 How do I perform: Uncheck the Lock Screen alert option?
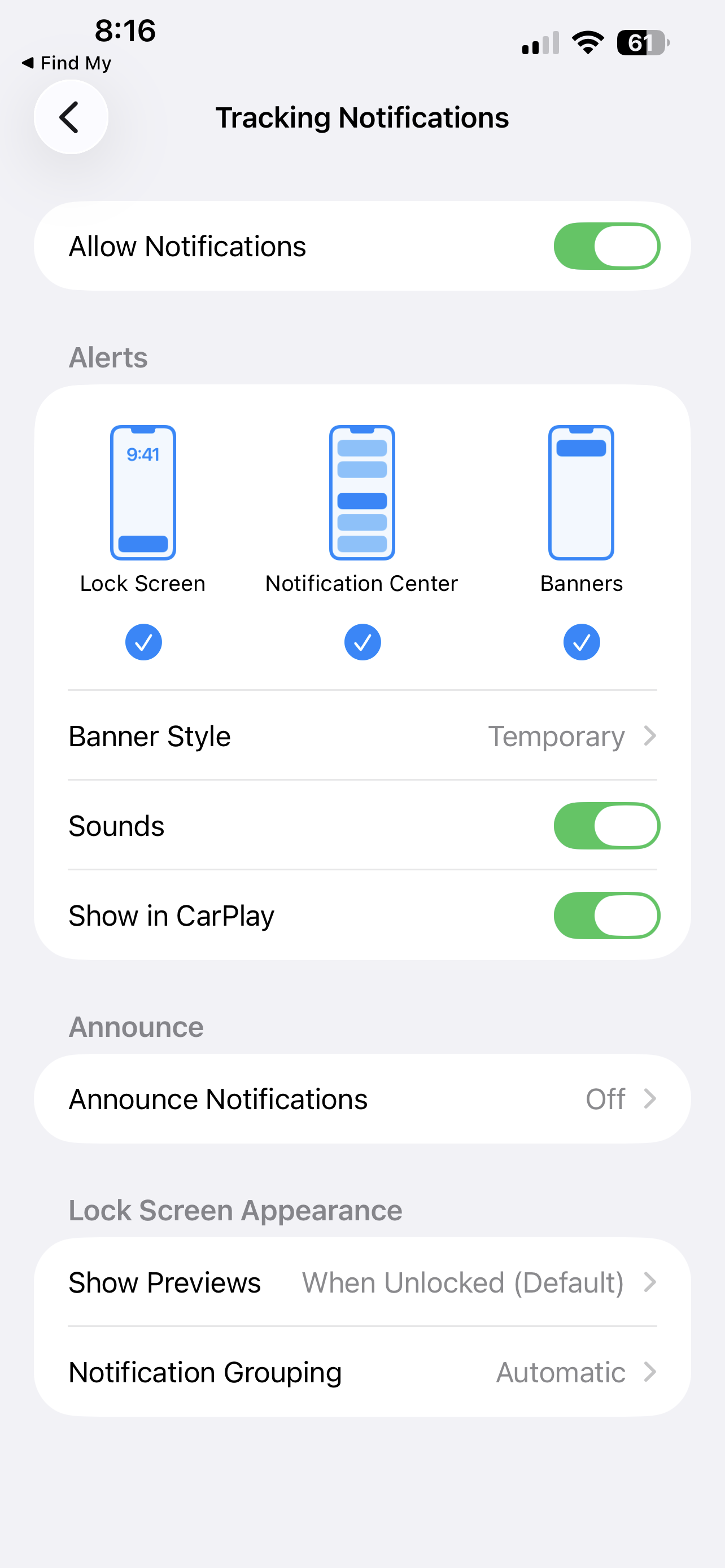coord(143,642)
